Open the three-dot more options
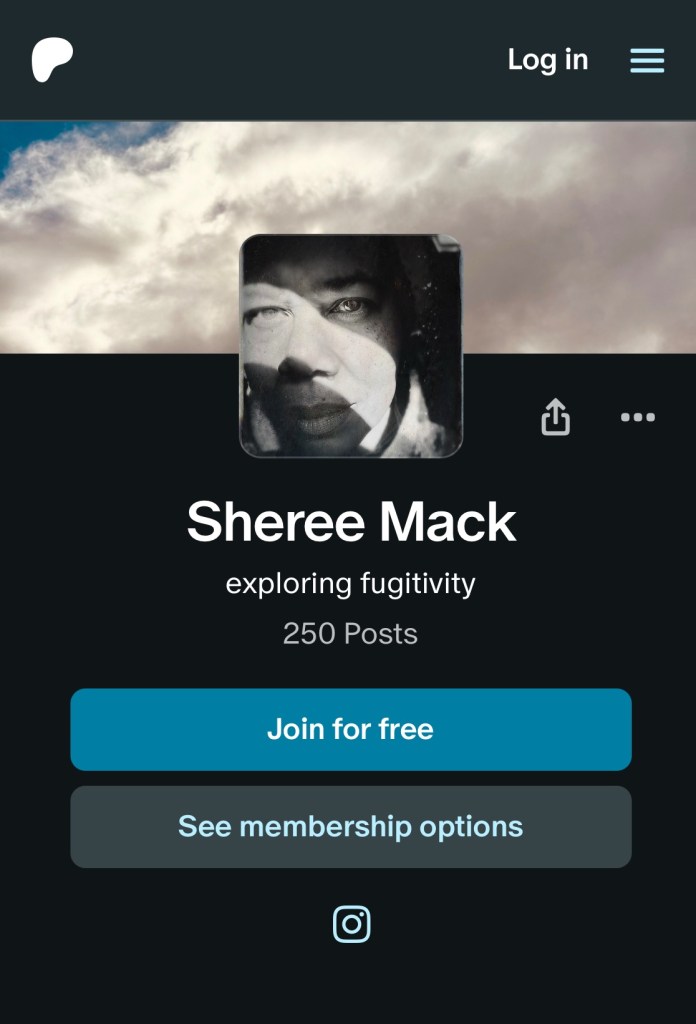696x1024 pixels. (x=638, y=417)
